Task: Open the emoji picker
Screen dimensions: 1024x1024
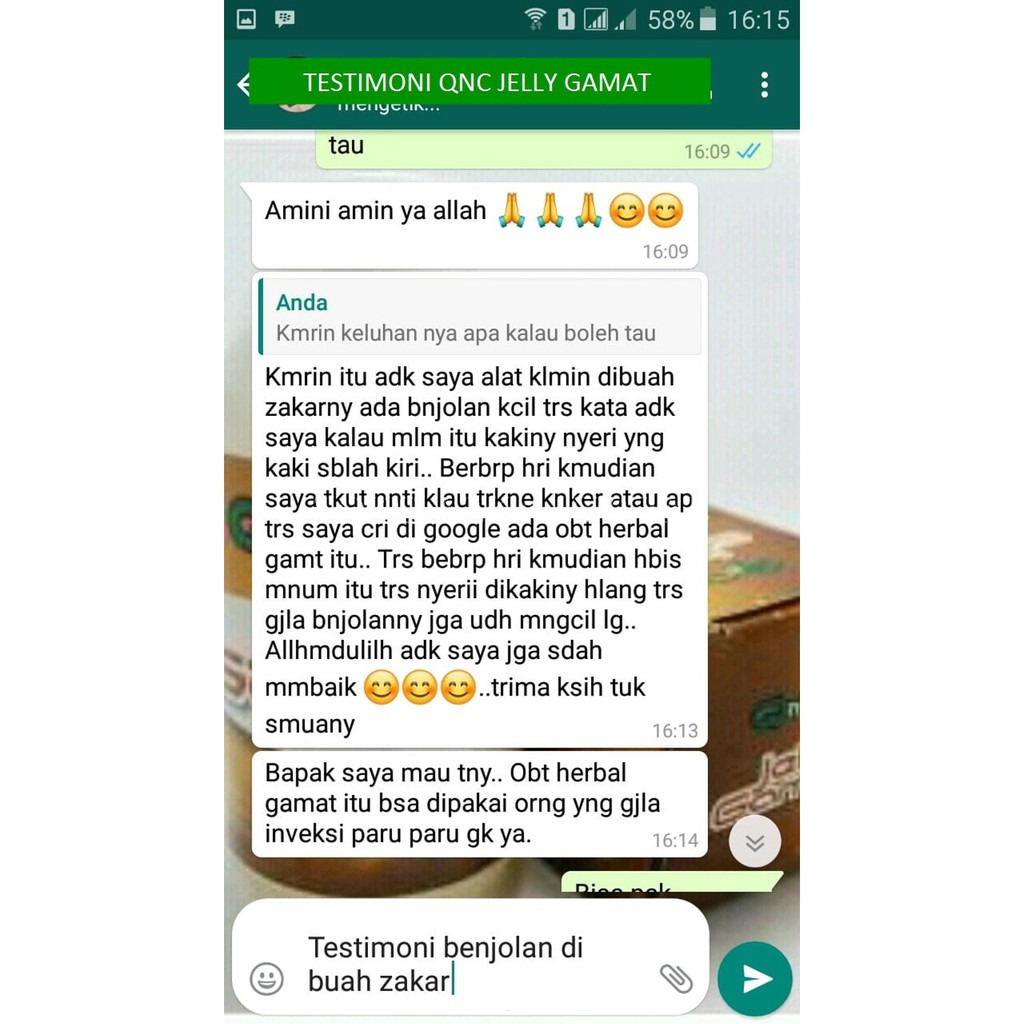Action: pos(266,978)
